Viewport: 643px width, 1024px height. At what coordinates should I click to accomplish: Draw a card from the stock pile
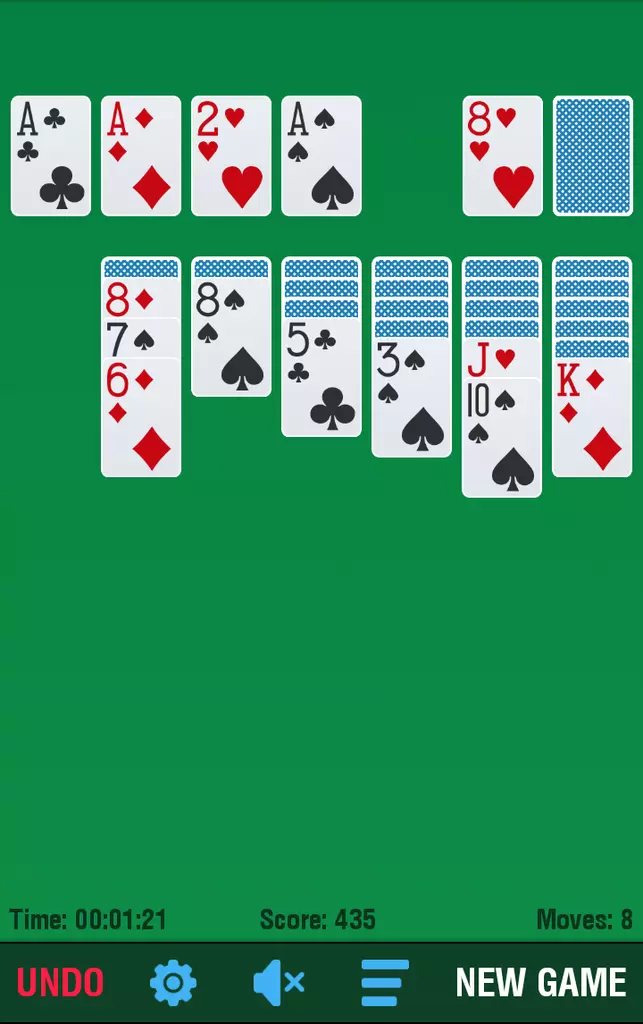click(x=592, y=156)
